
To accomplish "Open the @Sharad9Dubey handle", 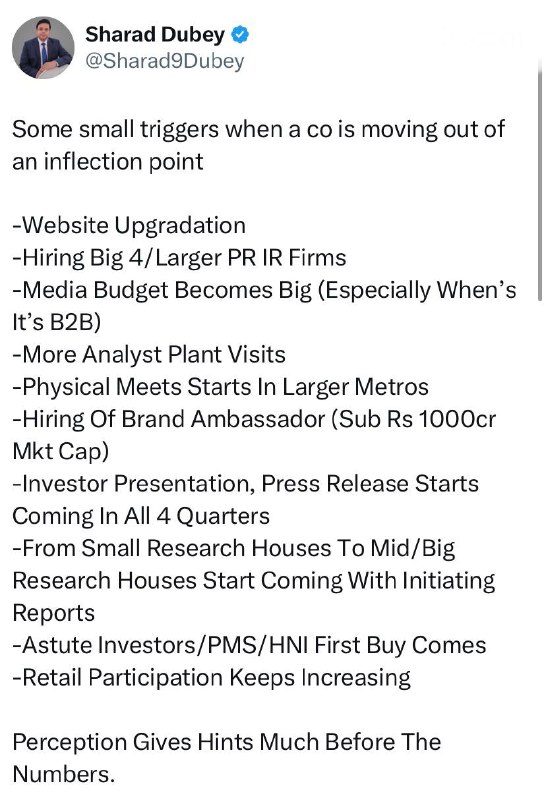I will (165, 61).
